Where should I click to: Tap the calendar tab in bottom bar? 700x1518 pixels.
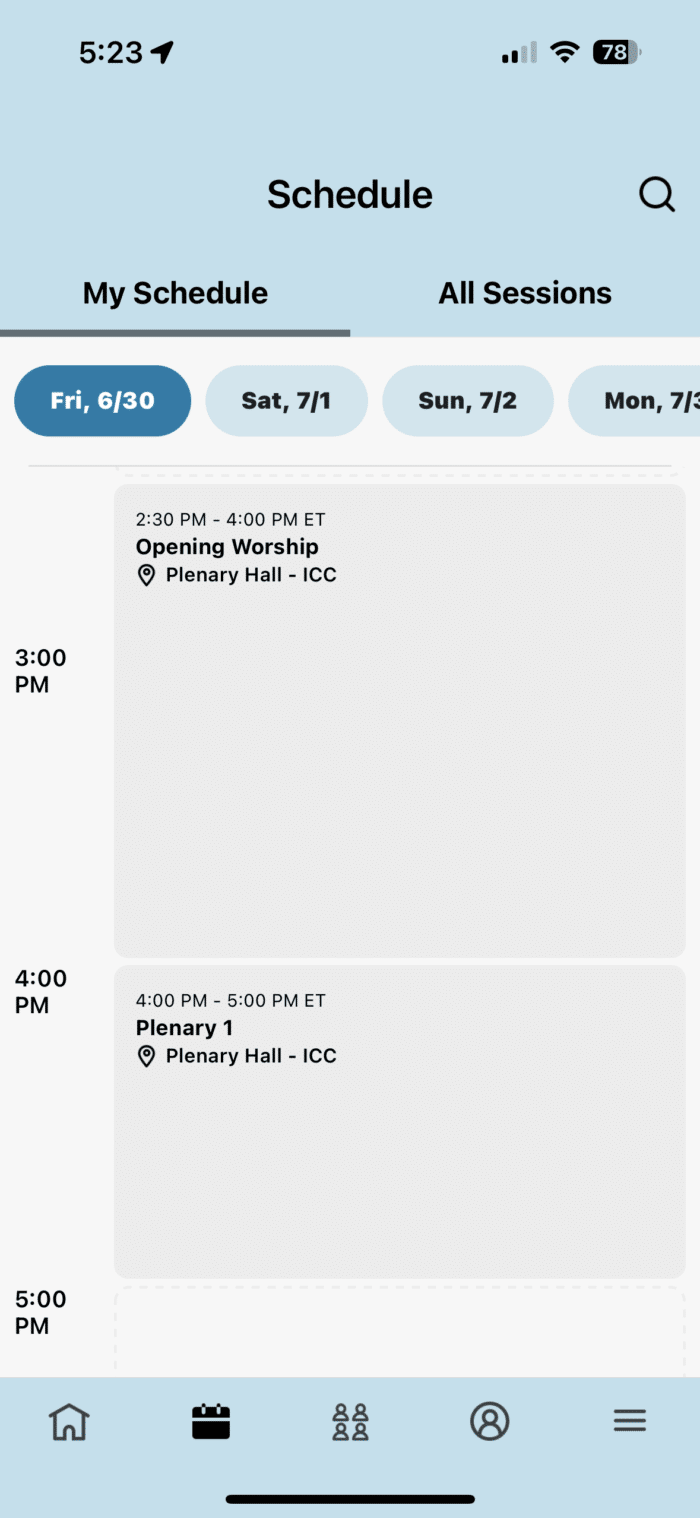[211, 1421]
